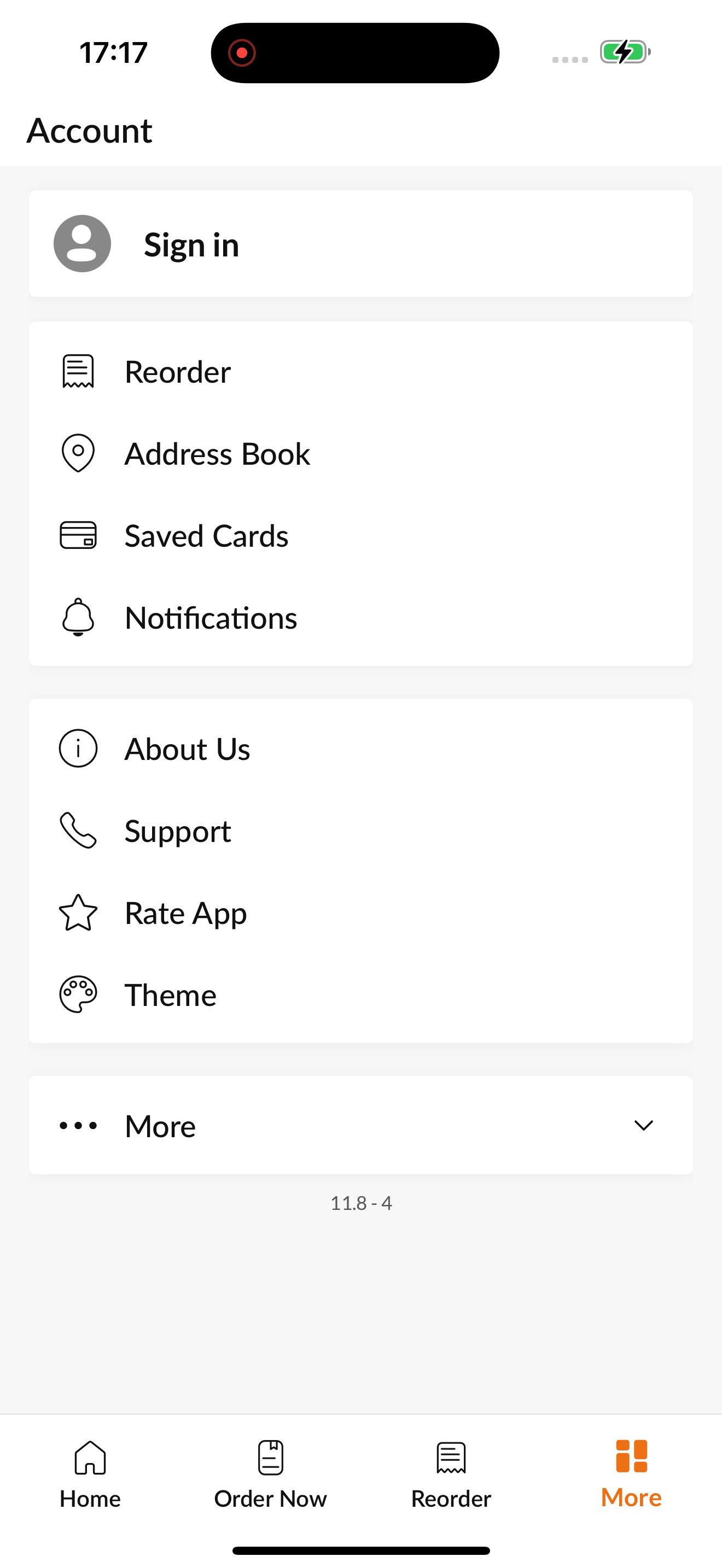722x1568 pixels.
Task: View Saved Cards
Action: point(360,536)
